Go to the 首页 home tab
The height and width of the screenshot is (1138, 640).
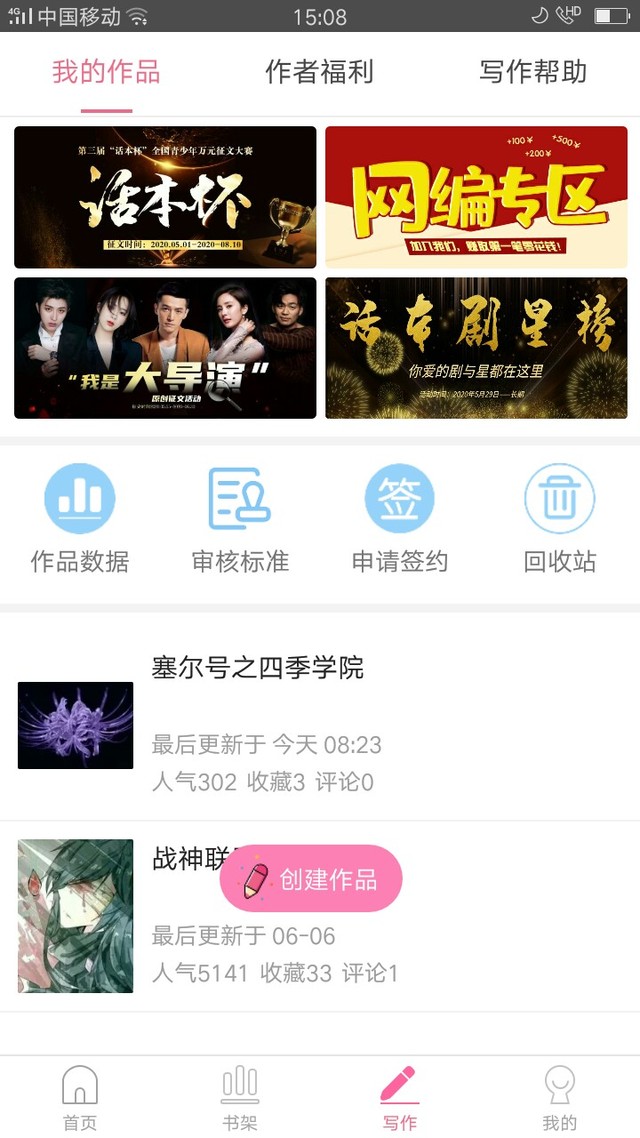point(80,1096)
